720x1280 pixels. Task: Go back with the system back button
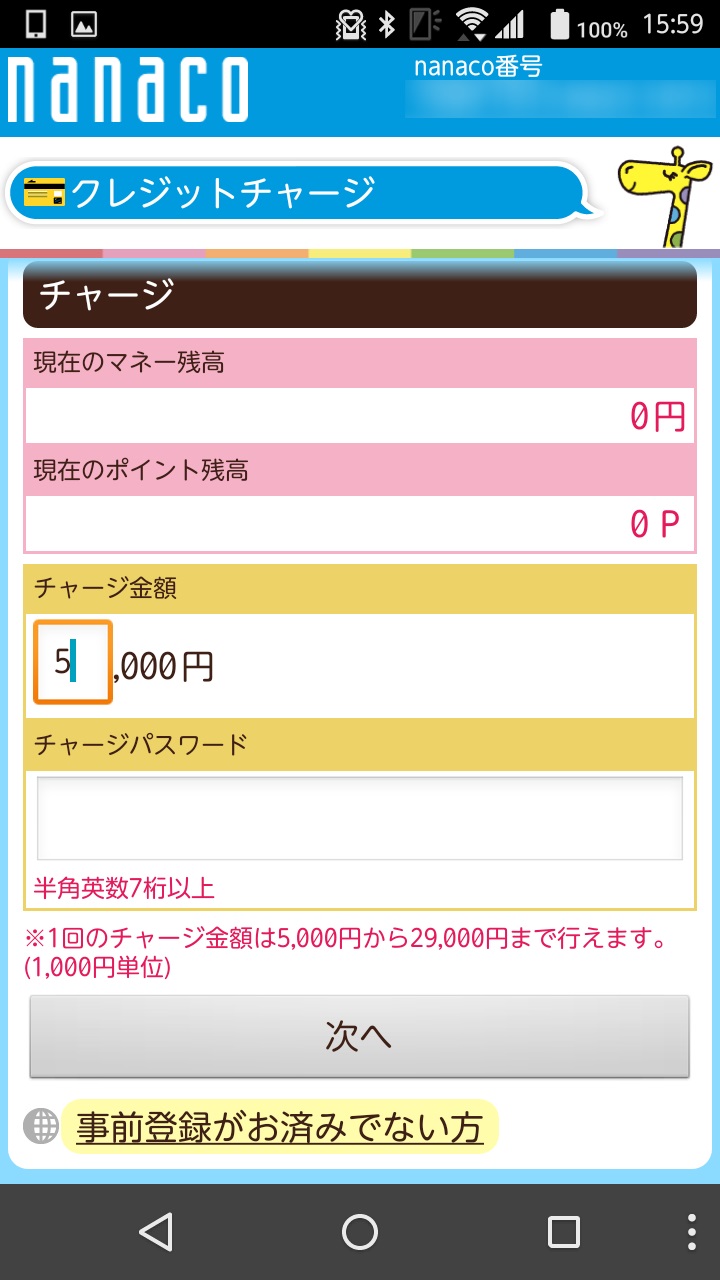tap(156, 1232)
